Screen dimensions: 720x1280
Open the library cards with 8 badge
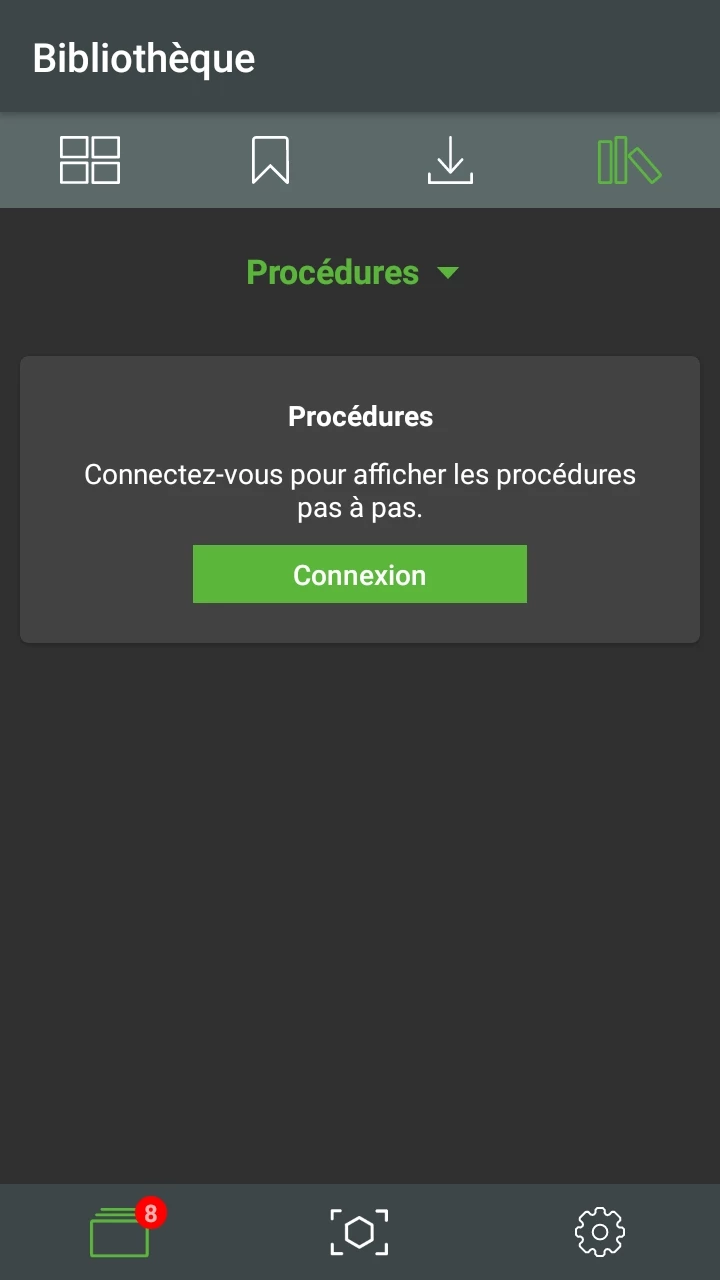[121, 1232]
